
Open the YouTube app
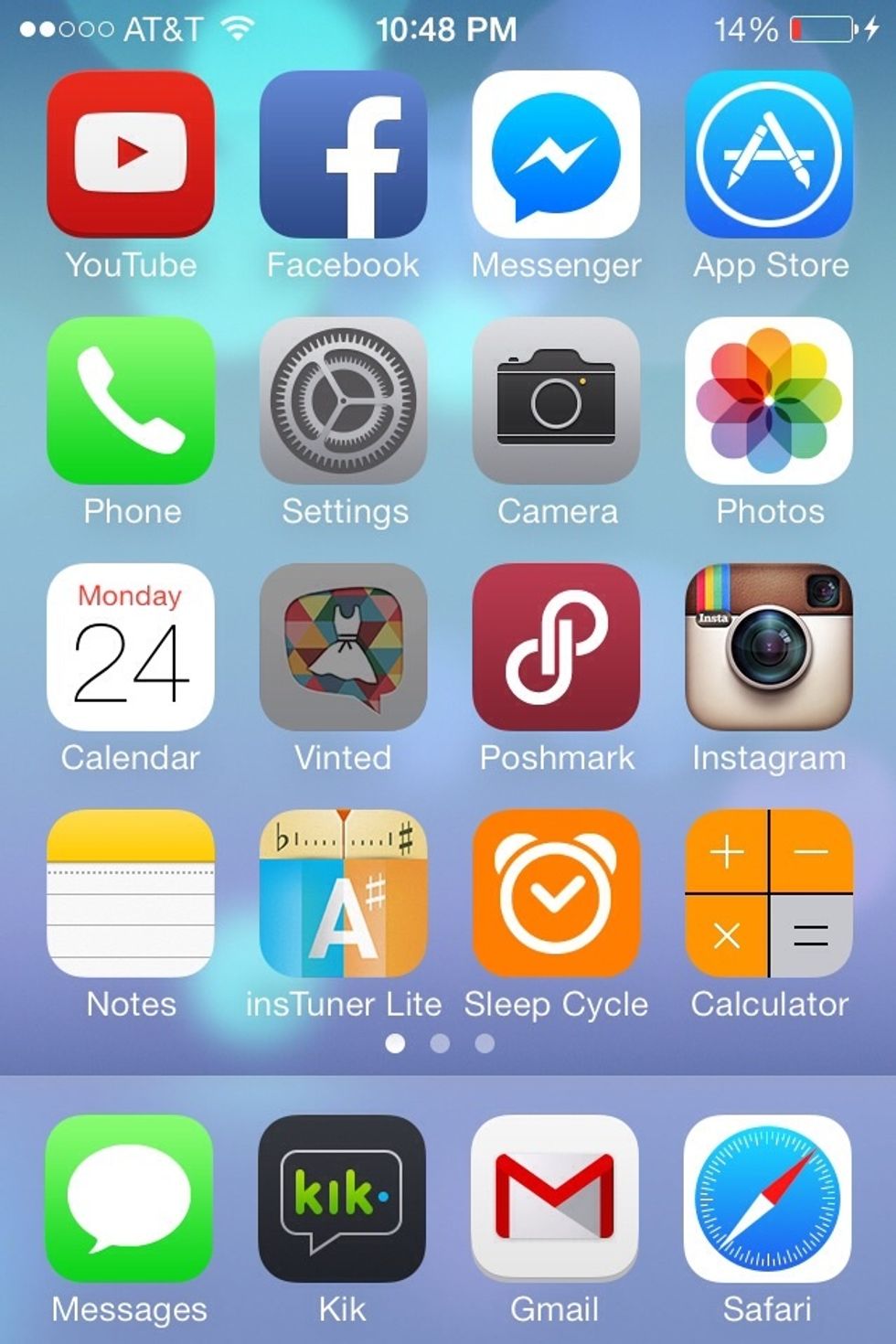pyautogui.click(x=130, y=155)
